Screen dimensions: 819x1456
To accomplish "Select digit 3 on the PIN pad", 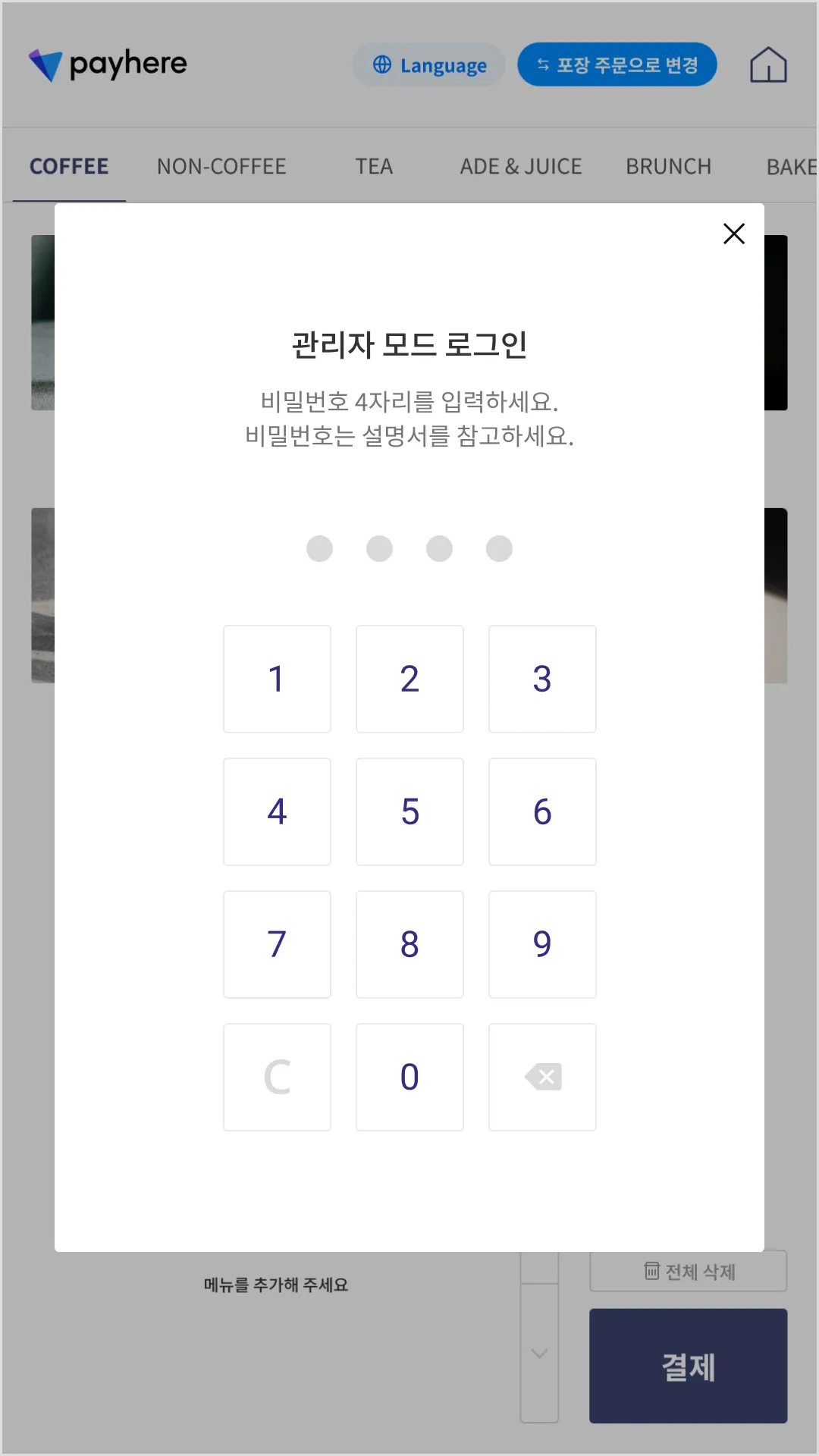I will click(x=542, y=679).
